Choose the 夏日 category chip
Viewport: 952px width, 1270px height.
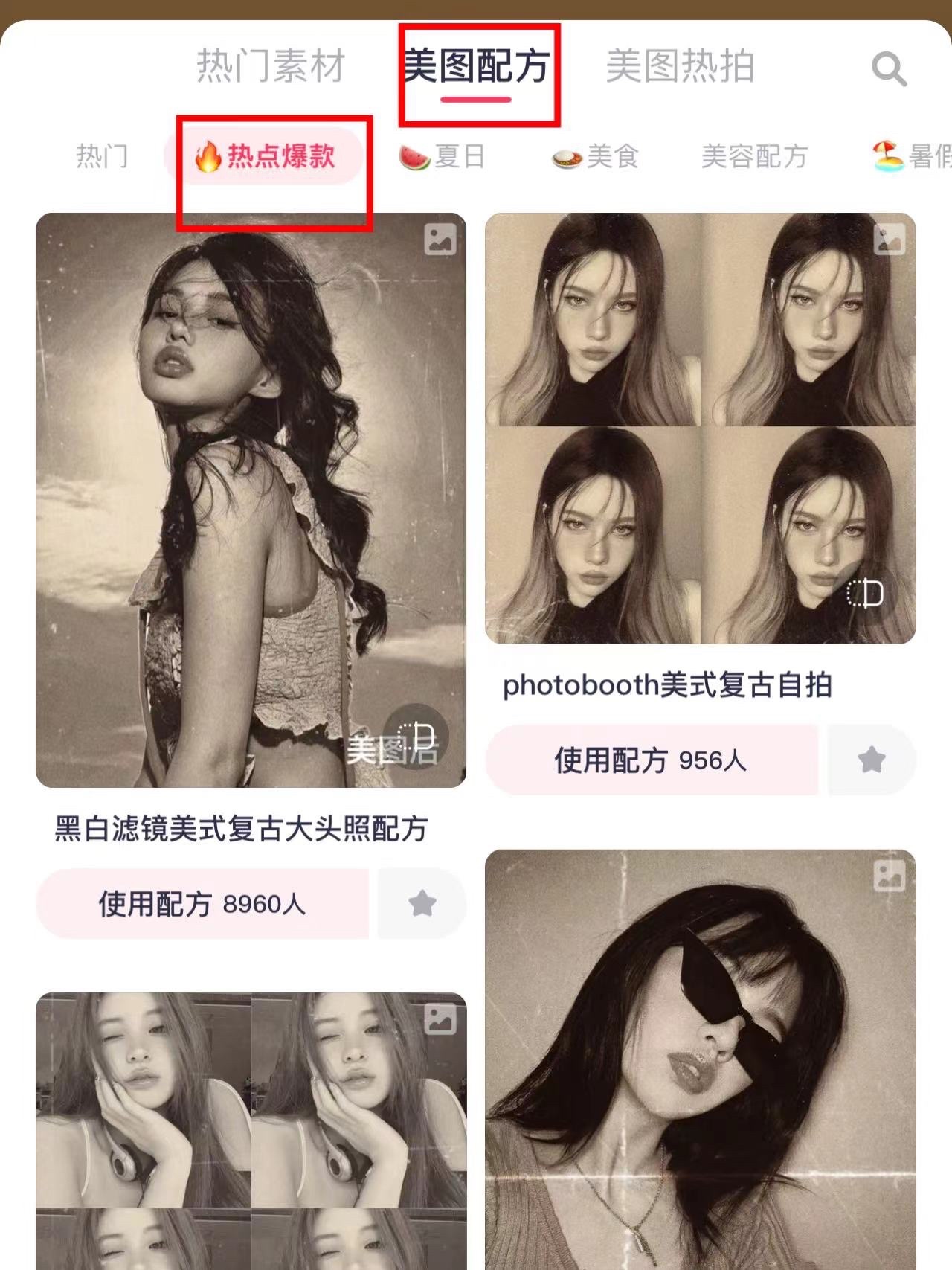(x=443, y=157)
